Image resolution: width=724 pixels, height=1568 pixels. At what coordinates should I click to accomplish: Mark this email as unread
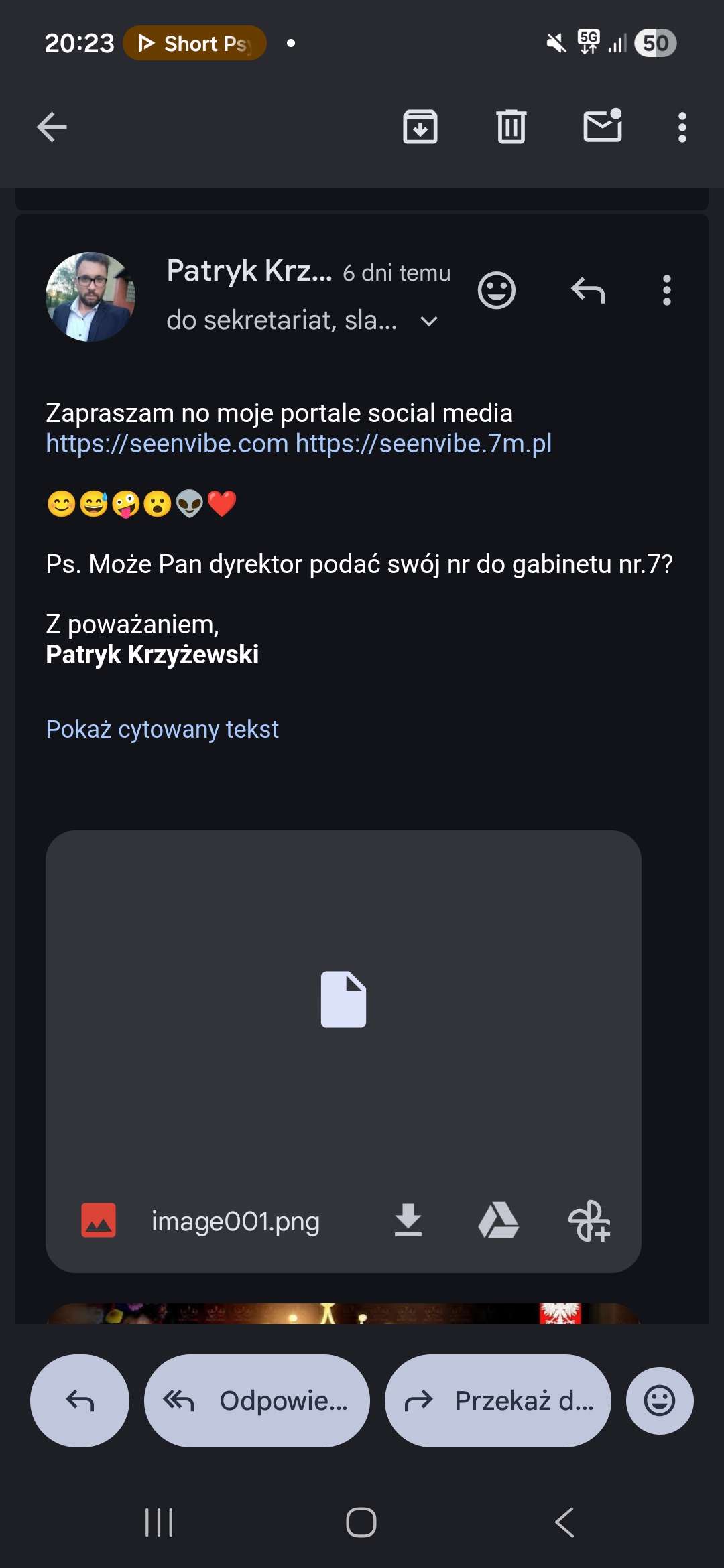pos(603,127)
